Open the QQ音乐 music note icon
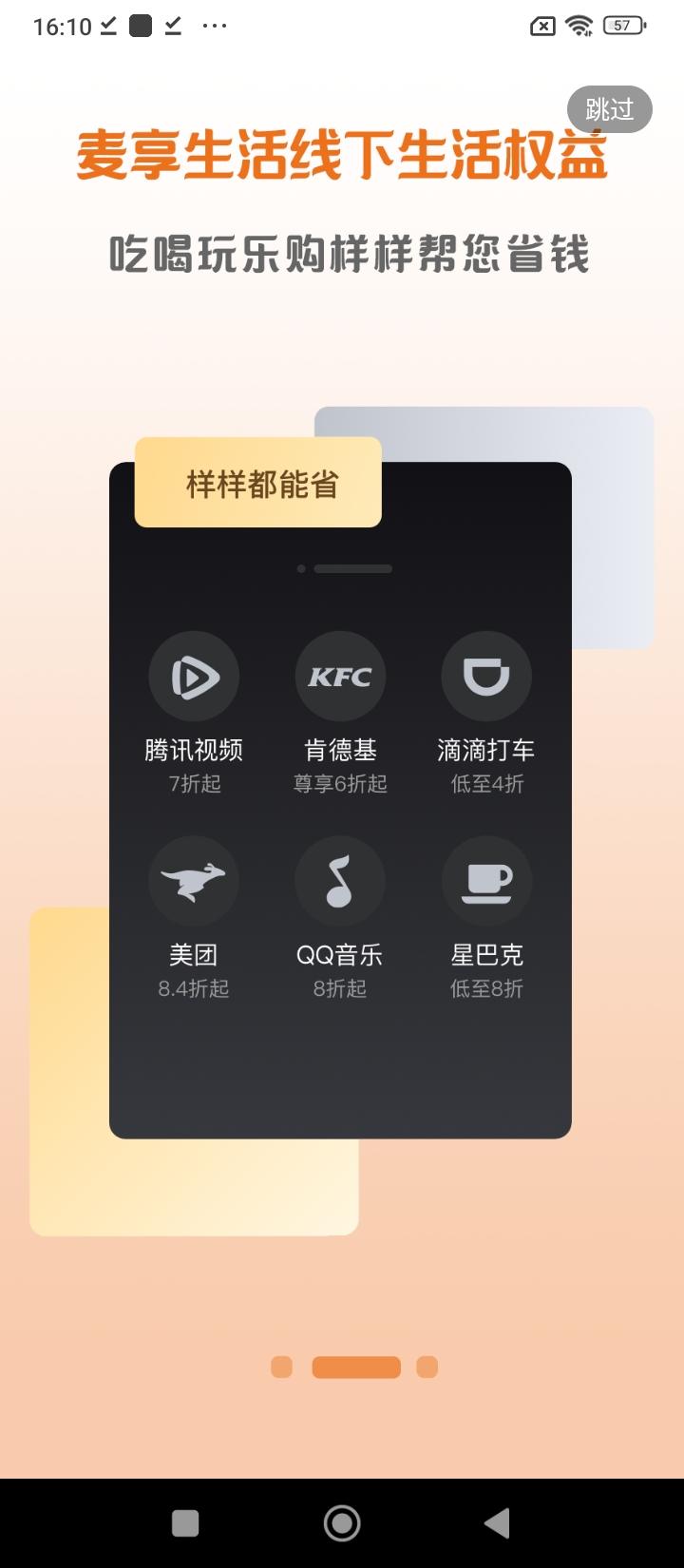The height and width of the screenshot is (1568, 684). [x=340, y=881]
